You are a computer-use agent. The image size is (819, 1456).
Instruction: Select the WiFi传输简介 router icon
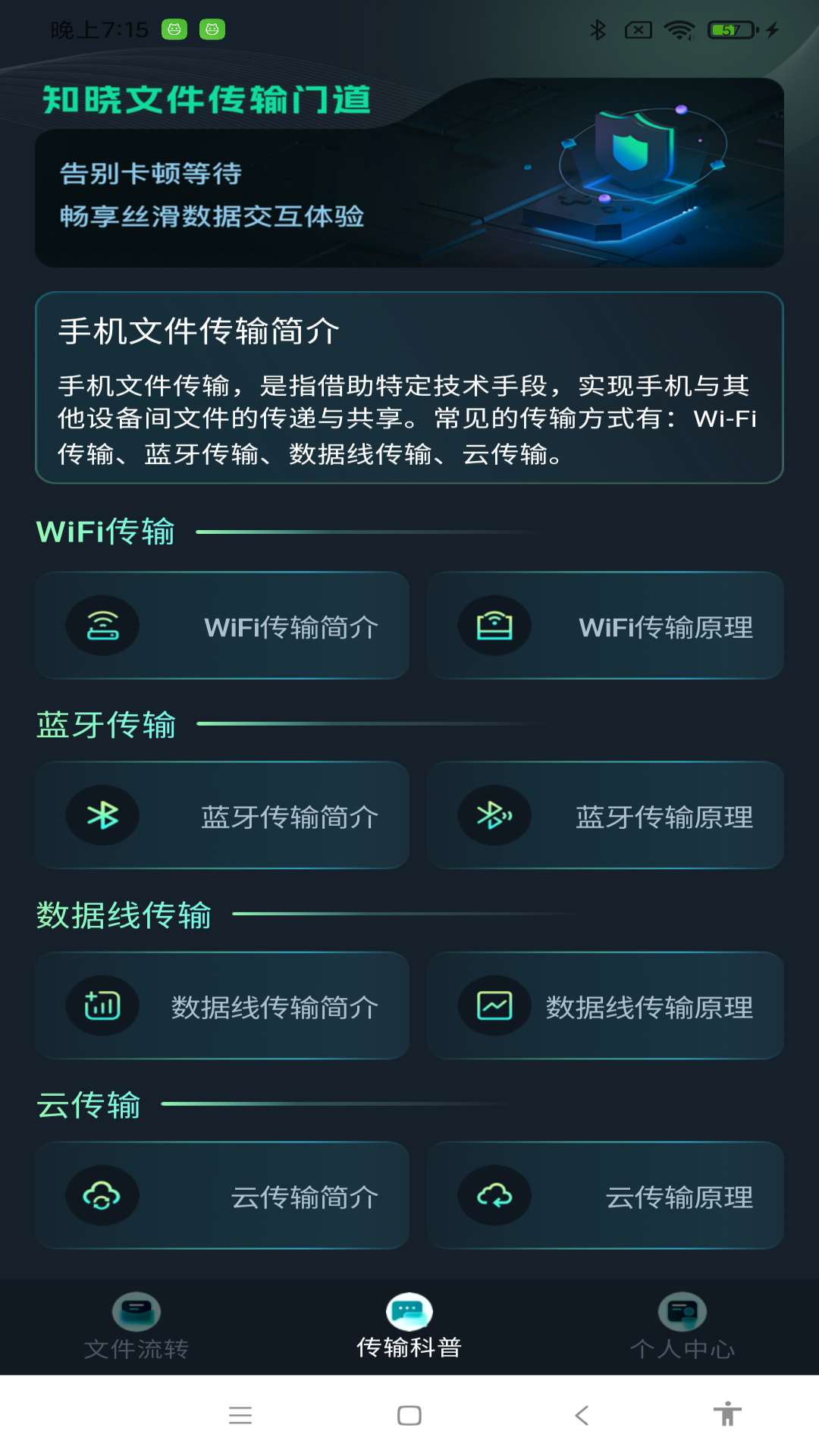[x=102, y=625]
